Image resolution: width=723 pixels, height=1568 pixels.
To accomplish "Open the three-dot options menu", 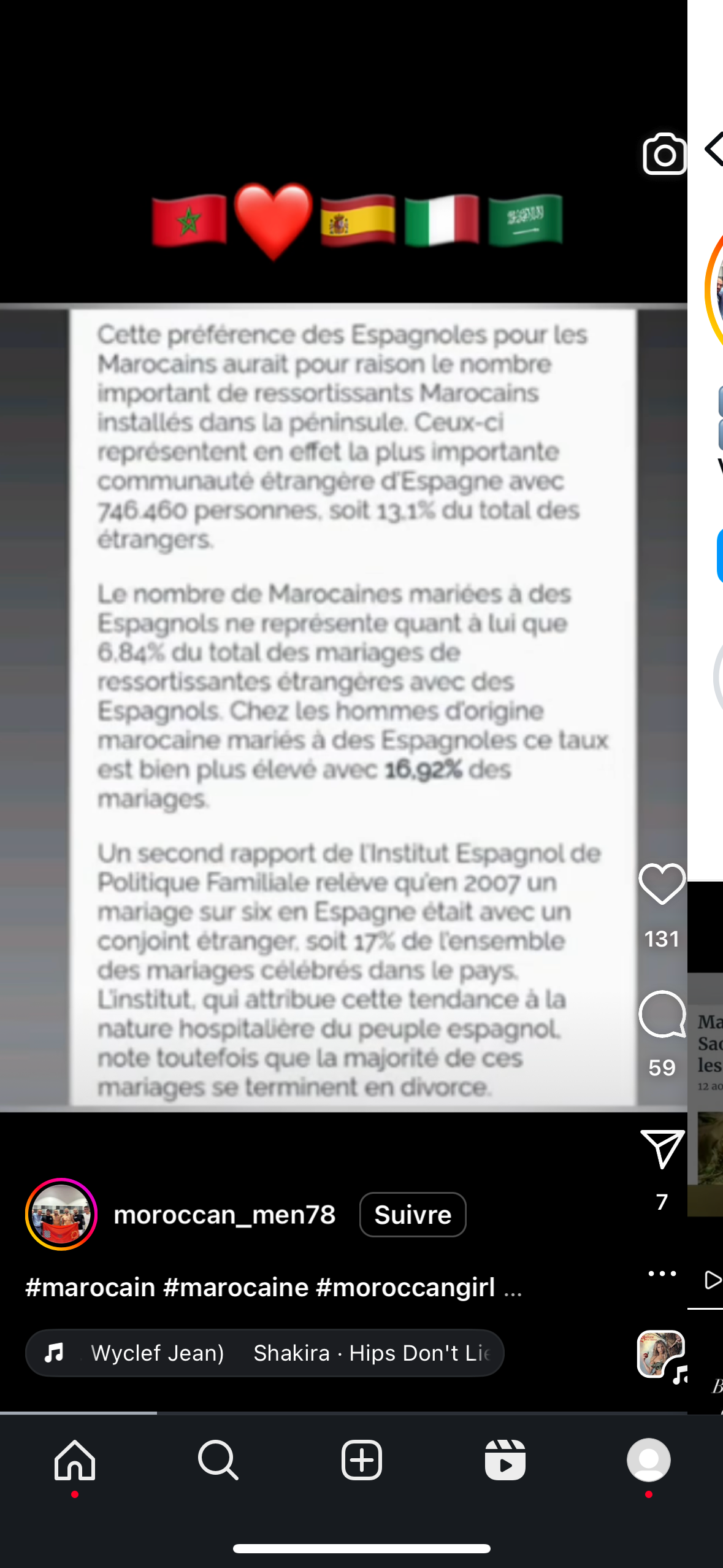I will coord(662,1274).
